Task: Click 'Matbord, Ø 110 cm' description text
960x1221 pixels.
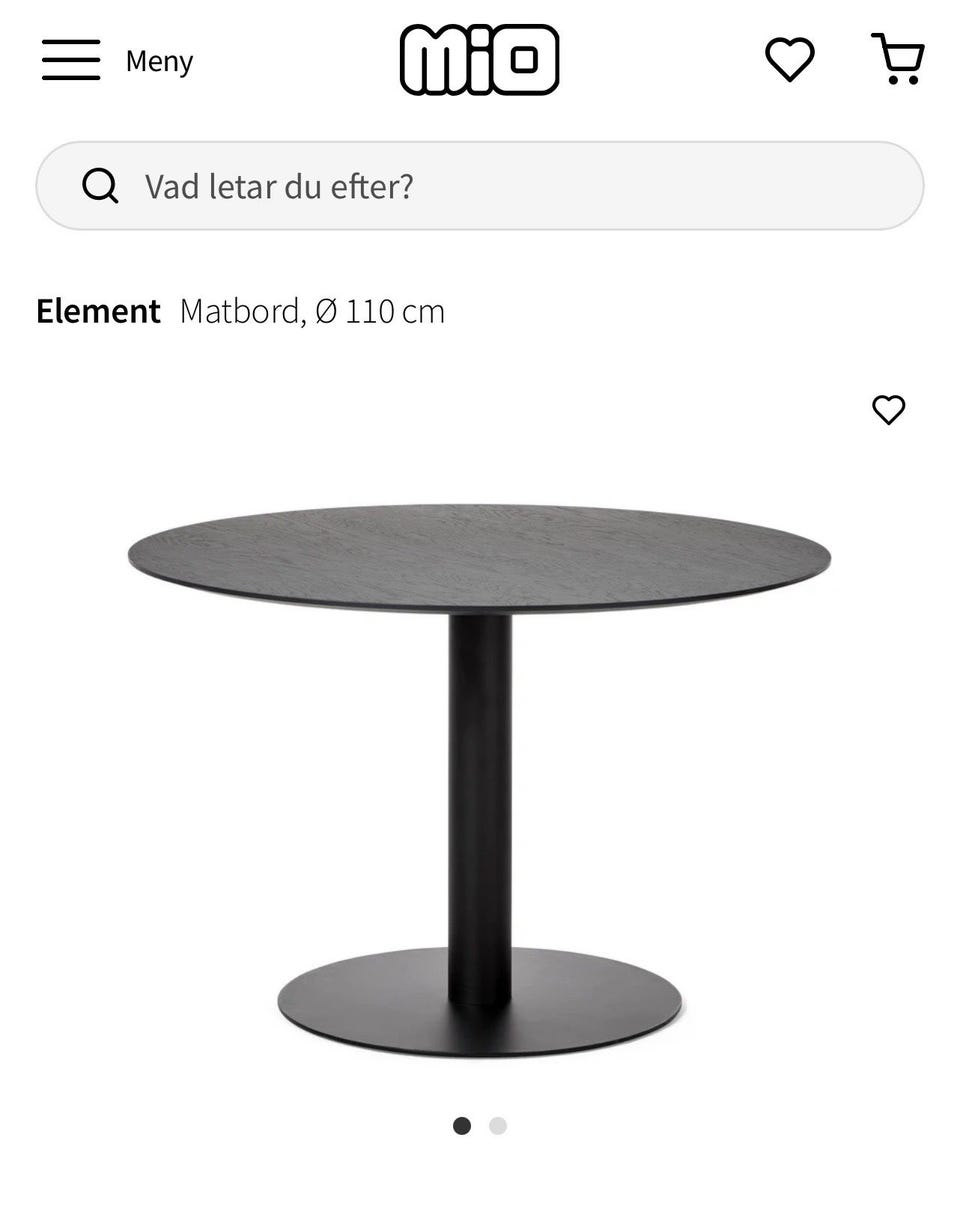Action: click(312, 311)
